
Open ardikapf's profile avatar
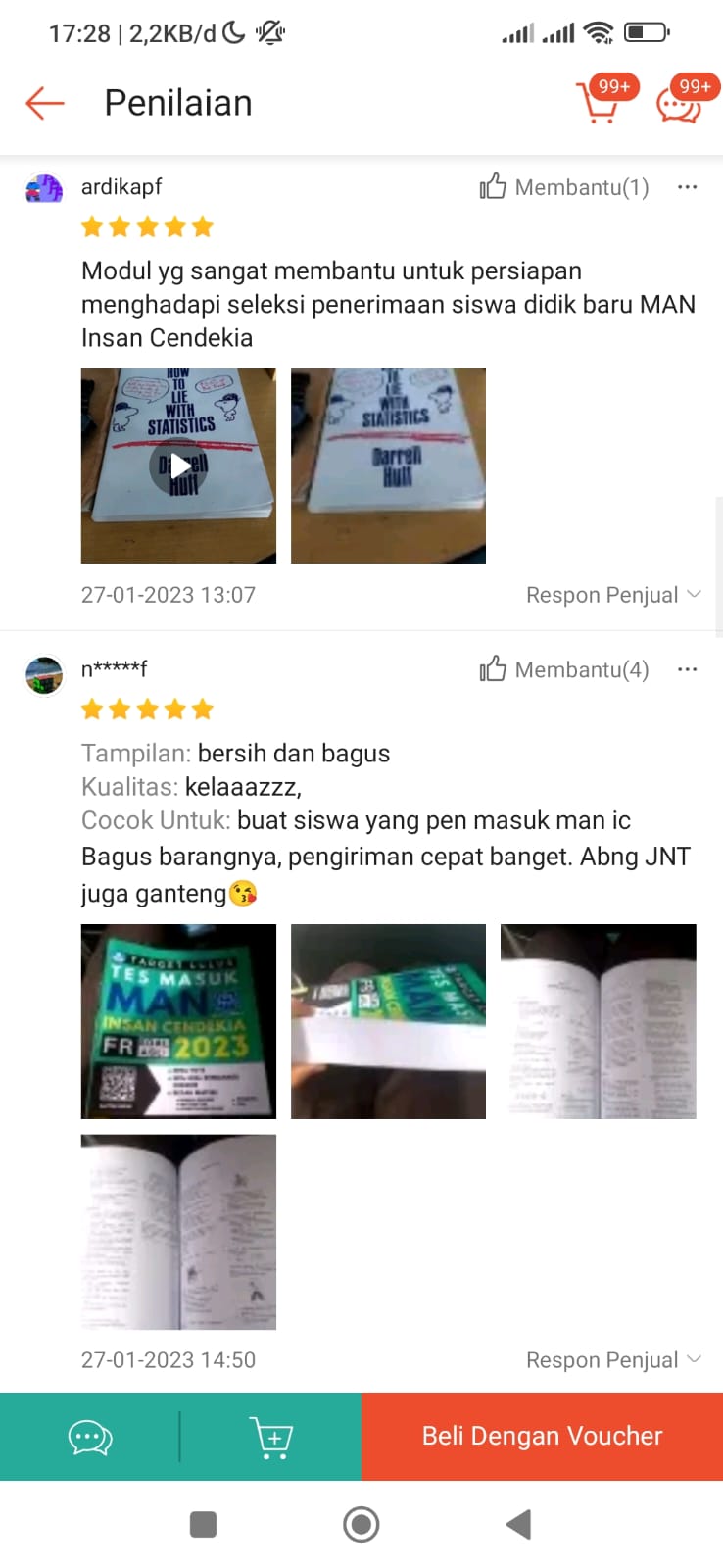coord(44,187)
